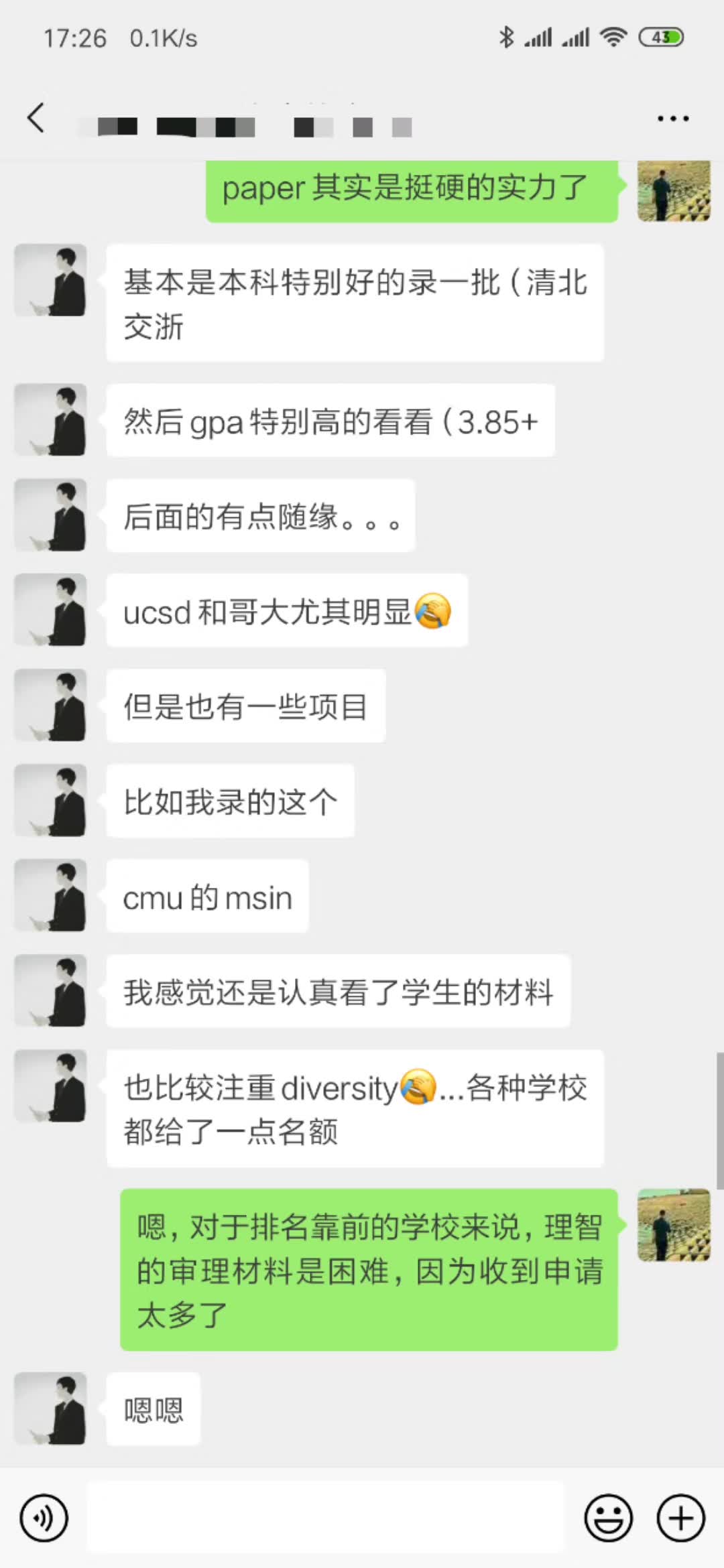Open the plus attachment menu
The width and height of the screenshot is (724, 1568).
680,1518
